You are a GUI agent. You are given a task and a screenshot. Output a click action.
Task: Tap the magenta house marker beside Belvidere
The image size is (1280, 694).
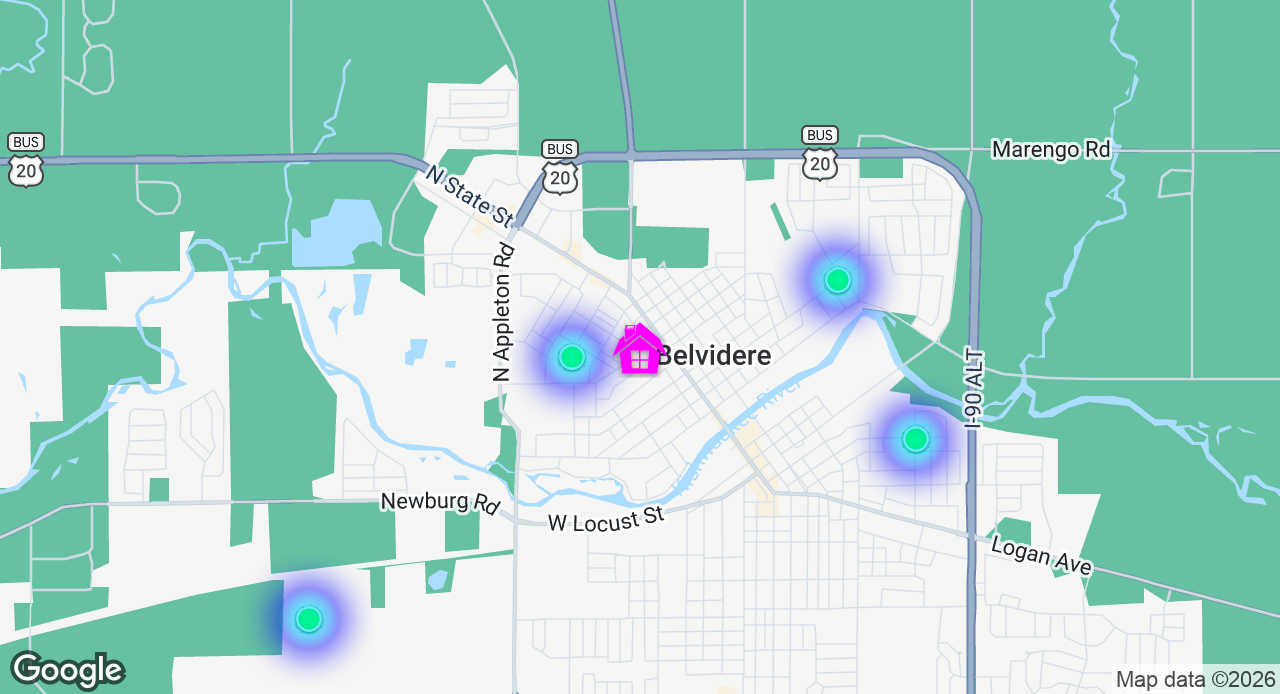click(x=637, y=351)
